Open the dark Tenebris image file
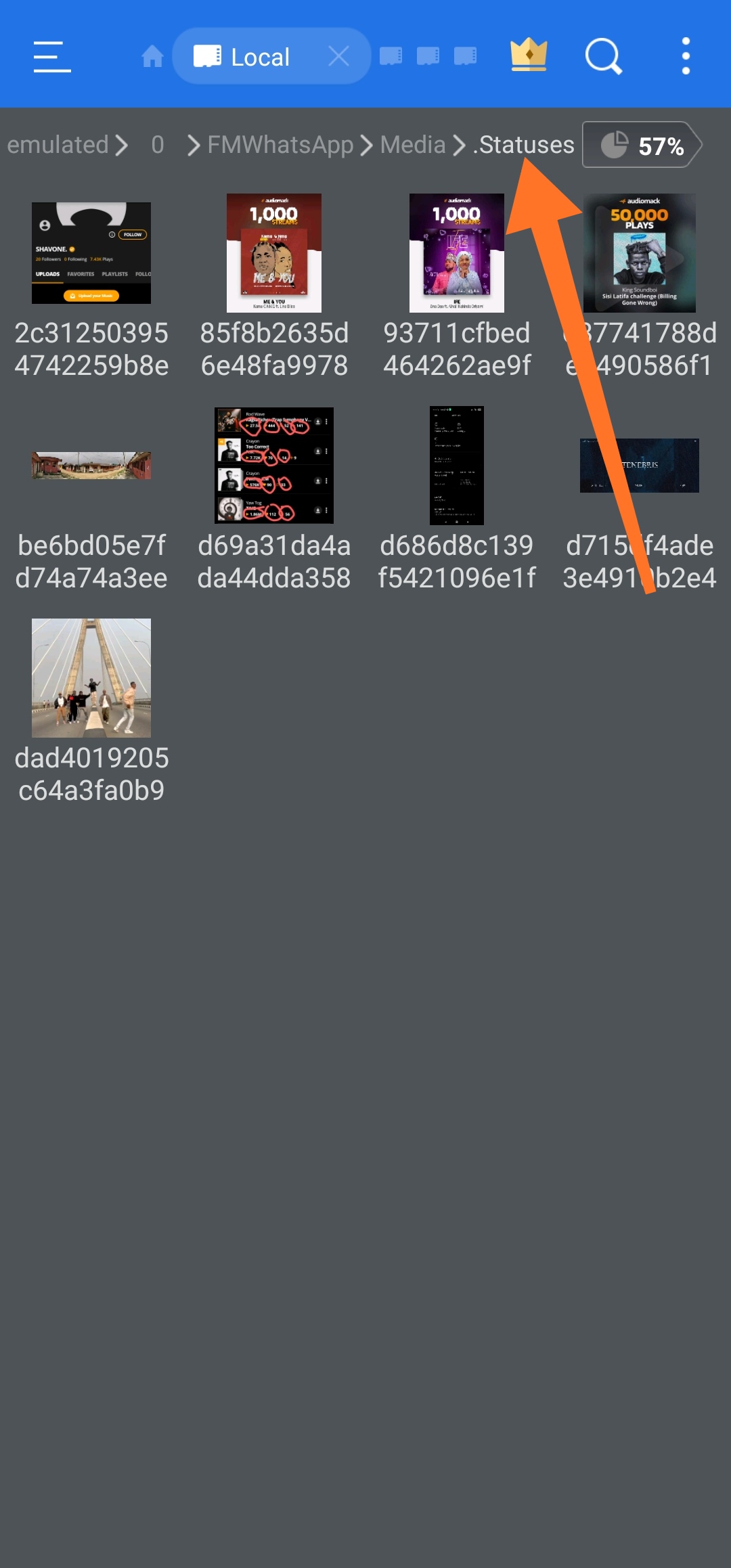 tap(640, 466)
